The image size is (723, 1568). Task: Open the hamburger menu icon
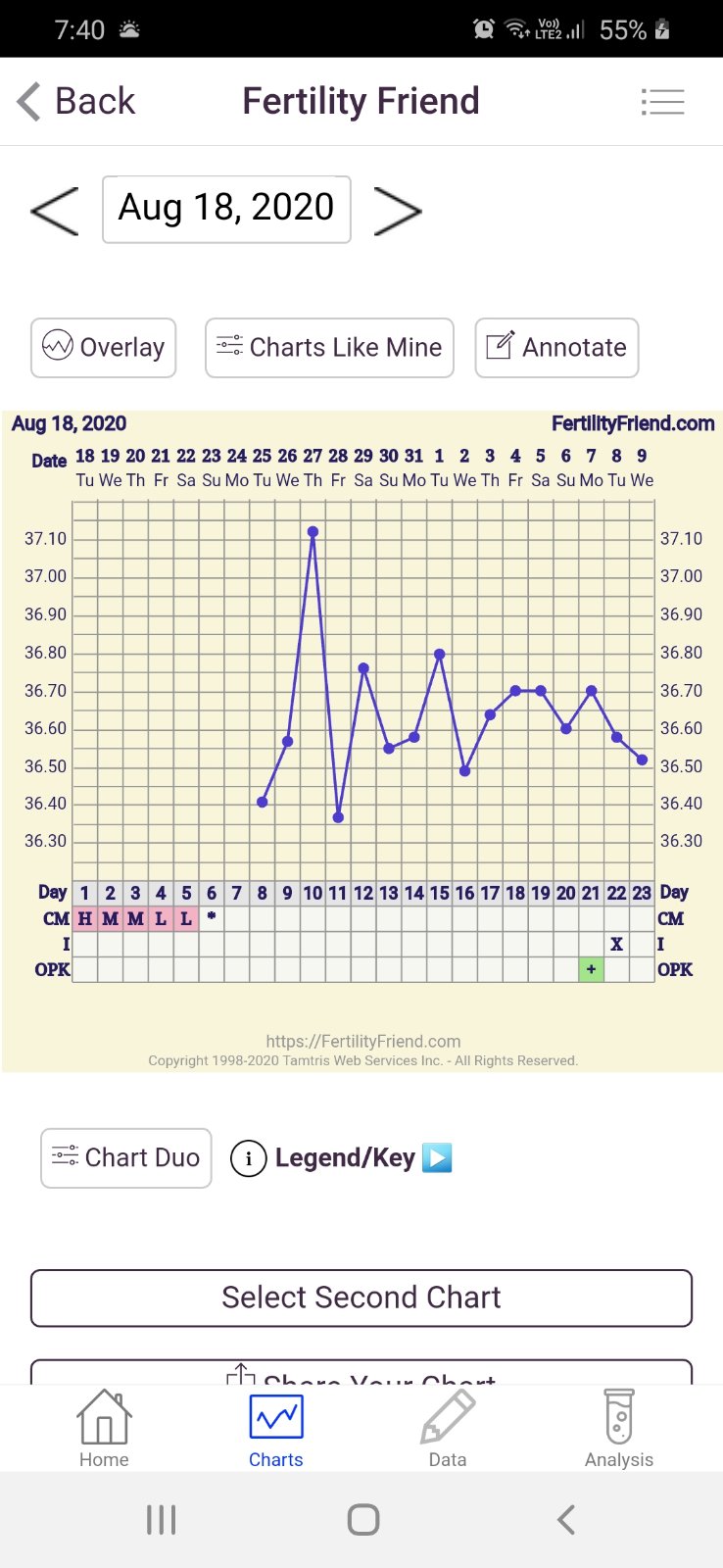tap(662, 102)
